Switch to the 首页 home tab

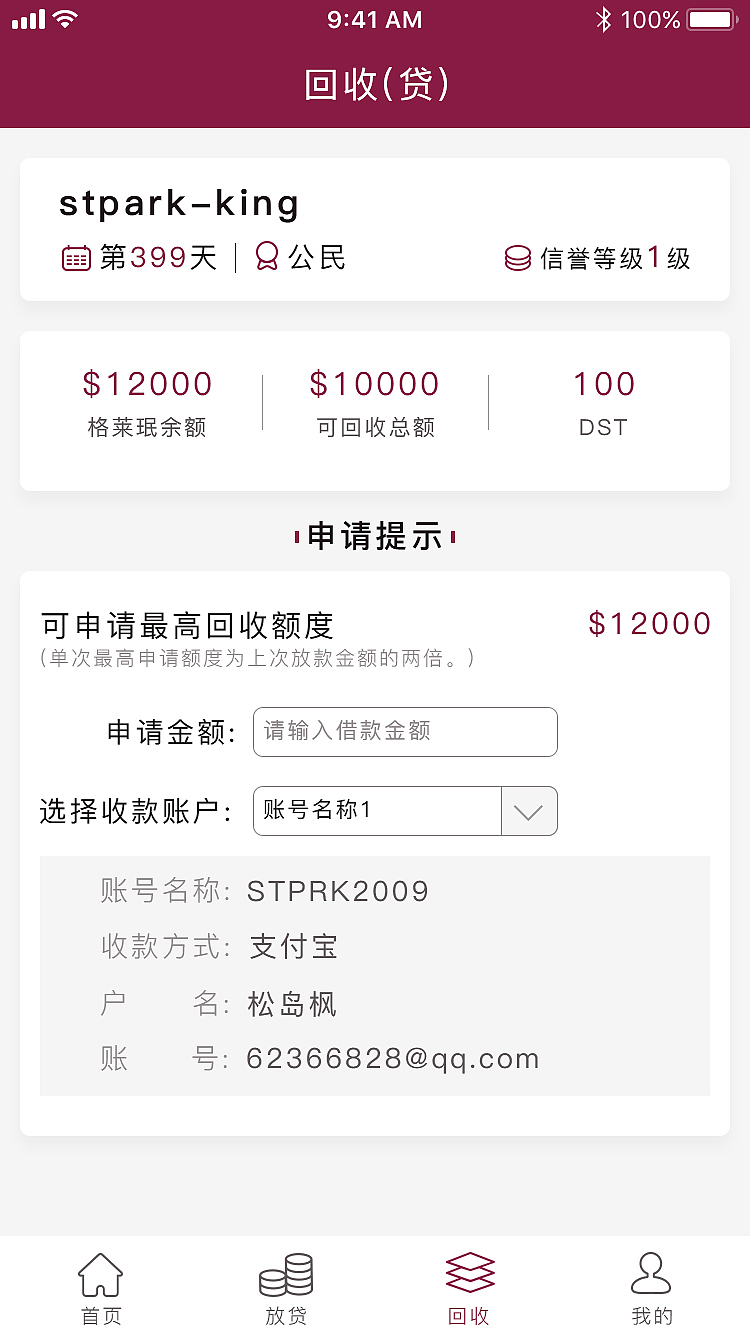(x=101, y=1288)
